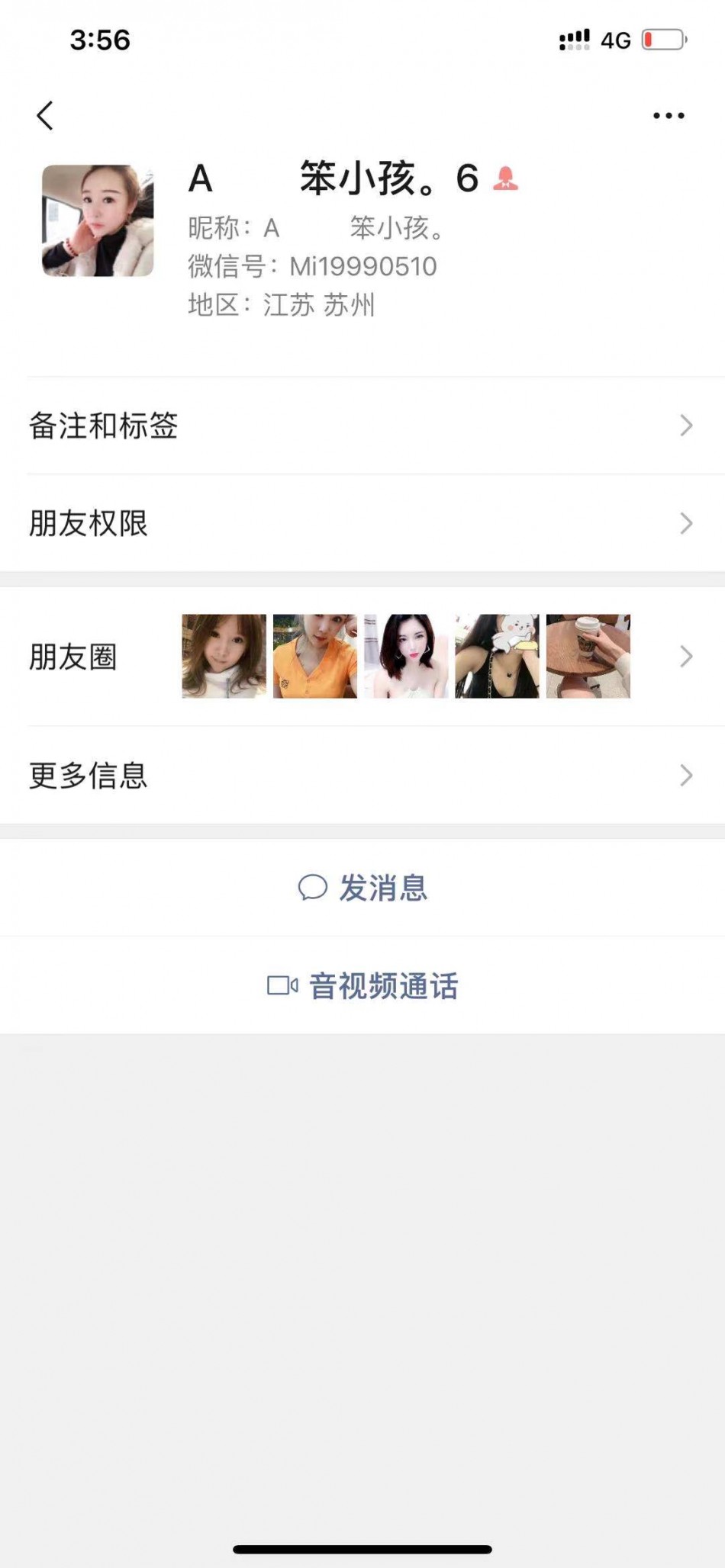725x1568 pixels.
Task: View the contact's profile avatar
Action: 98,220
